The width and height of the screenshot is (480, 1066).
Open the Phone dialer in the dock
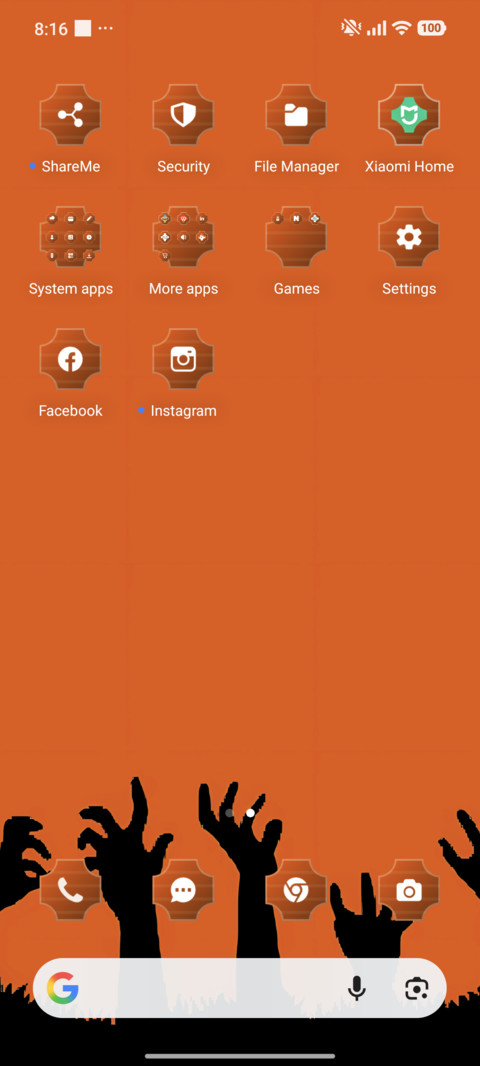pos(70,890)
